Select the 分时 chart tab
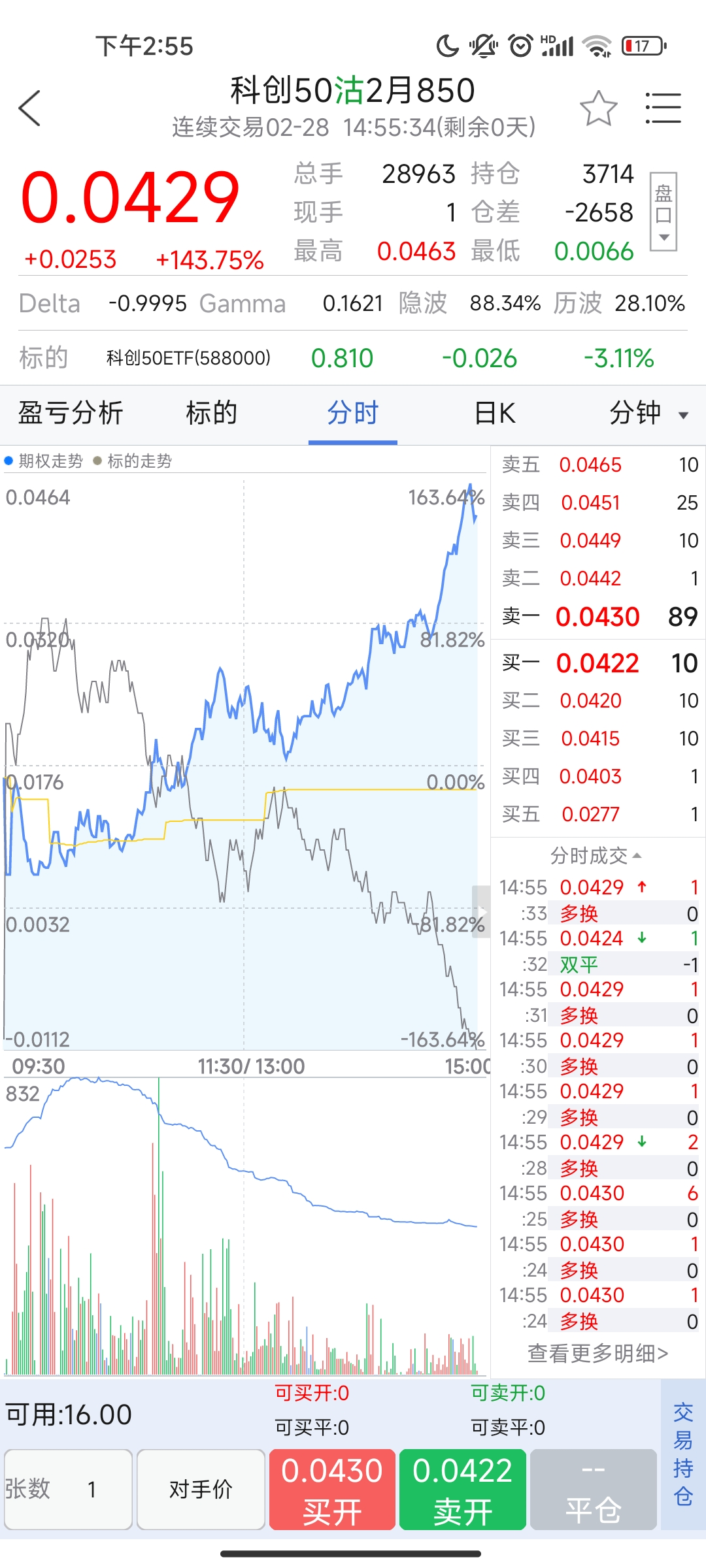 pos(353,414)
